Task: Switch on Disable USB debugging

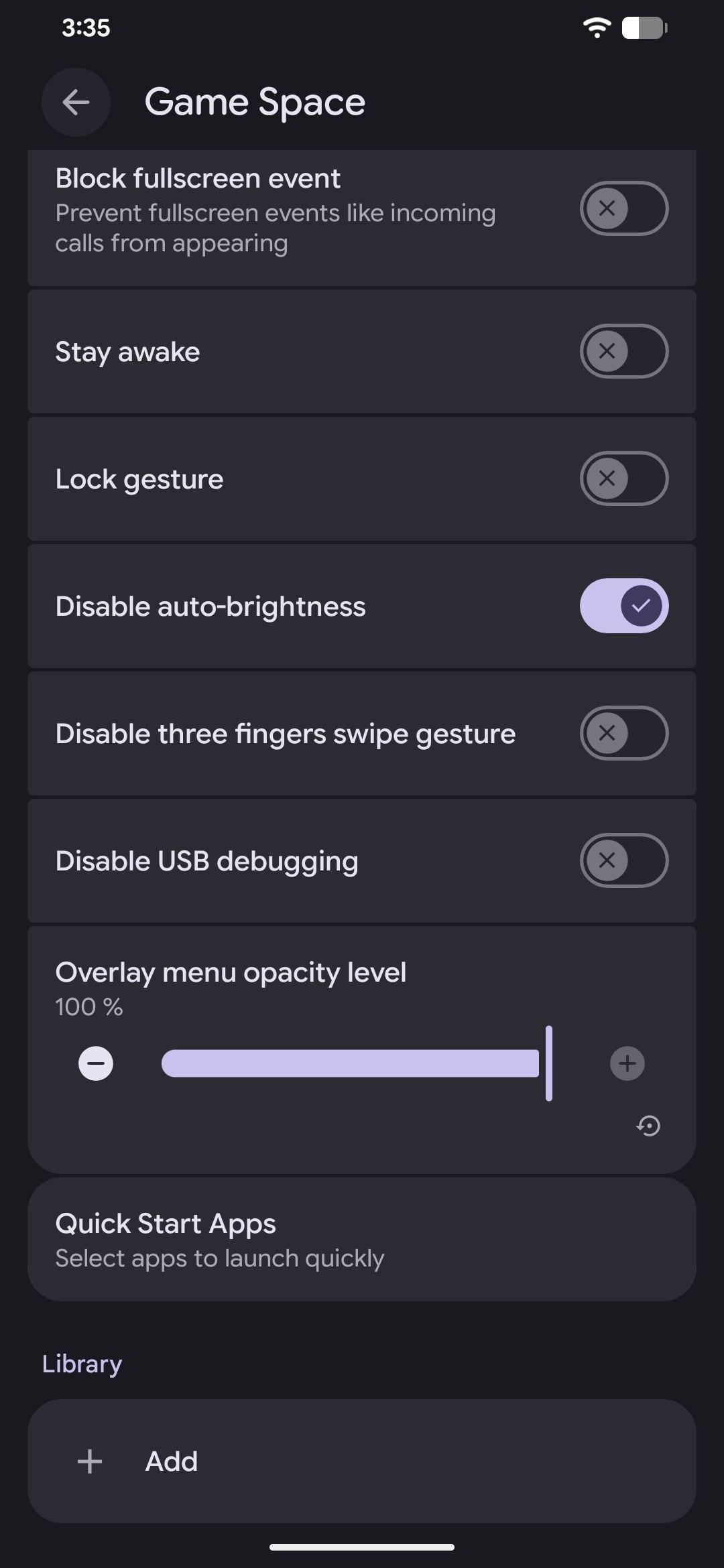Action: tap(623, 860)
